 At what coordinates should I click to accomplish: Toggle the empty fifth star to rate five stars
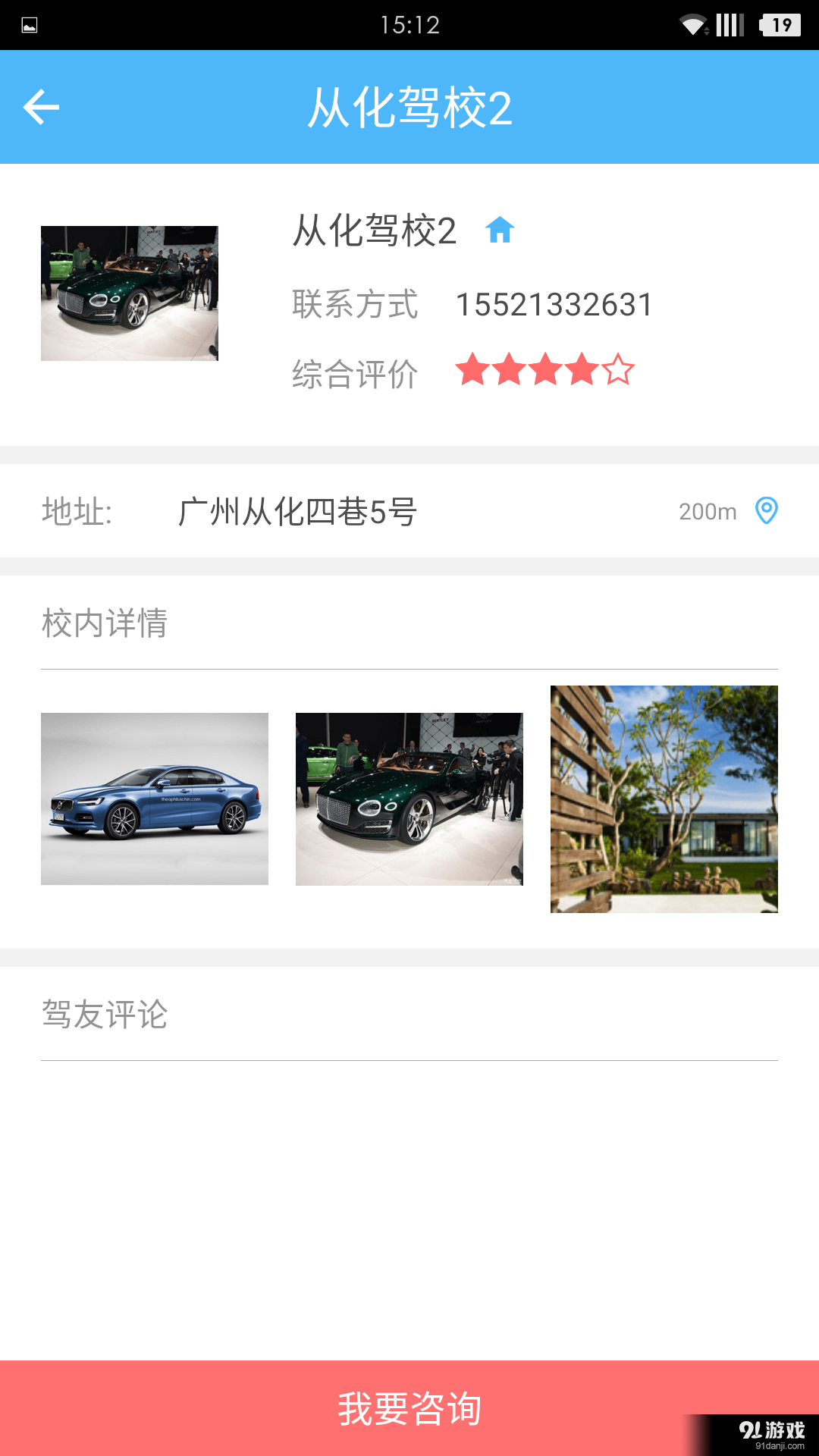tap(616, 371)
